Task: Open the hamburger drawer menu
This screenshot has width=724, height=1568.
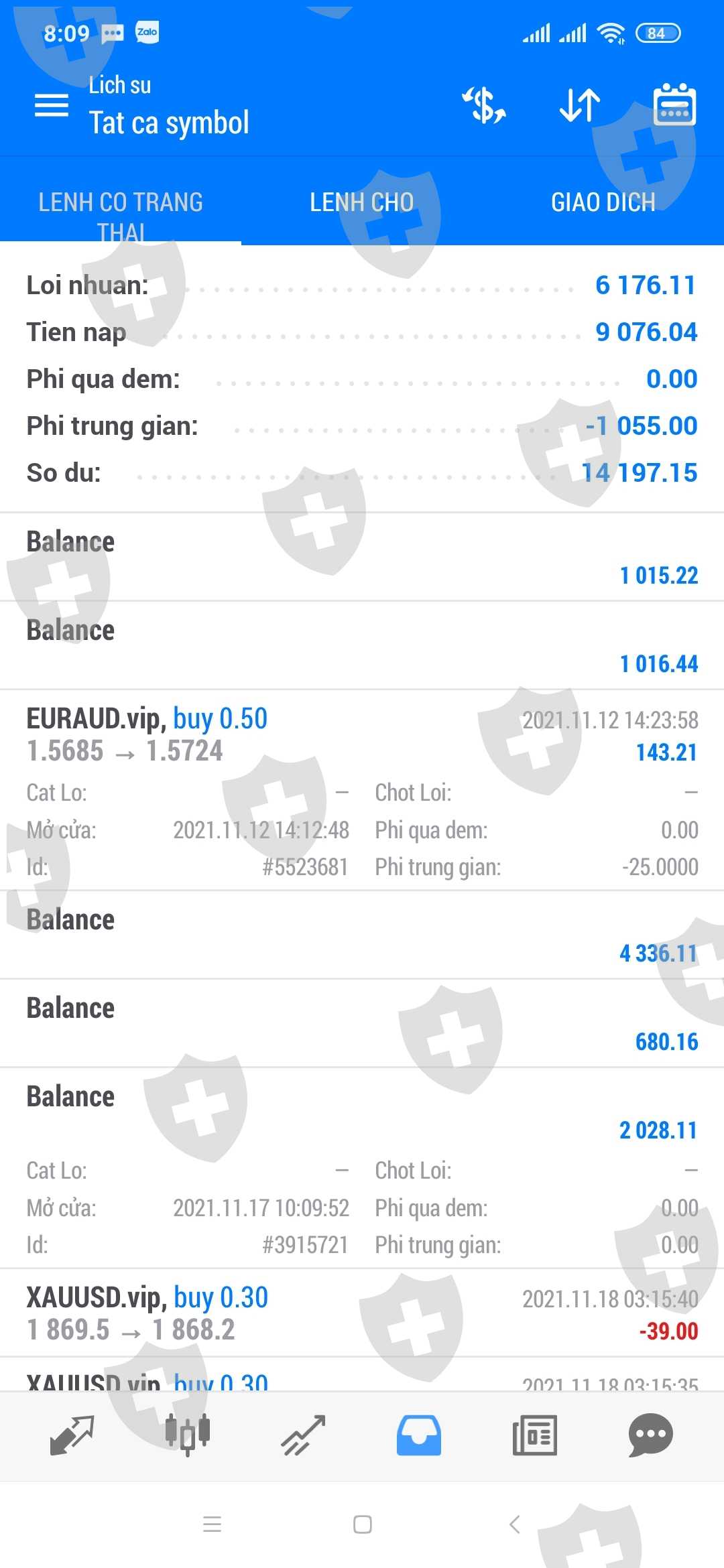Action: [x=52, y=105]
